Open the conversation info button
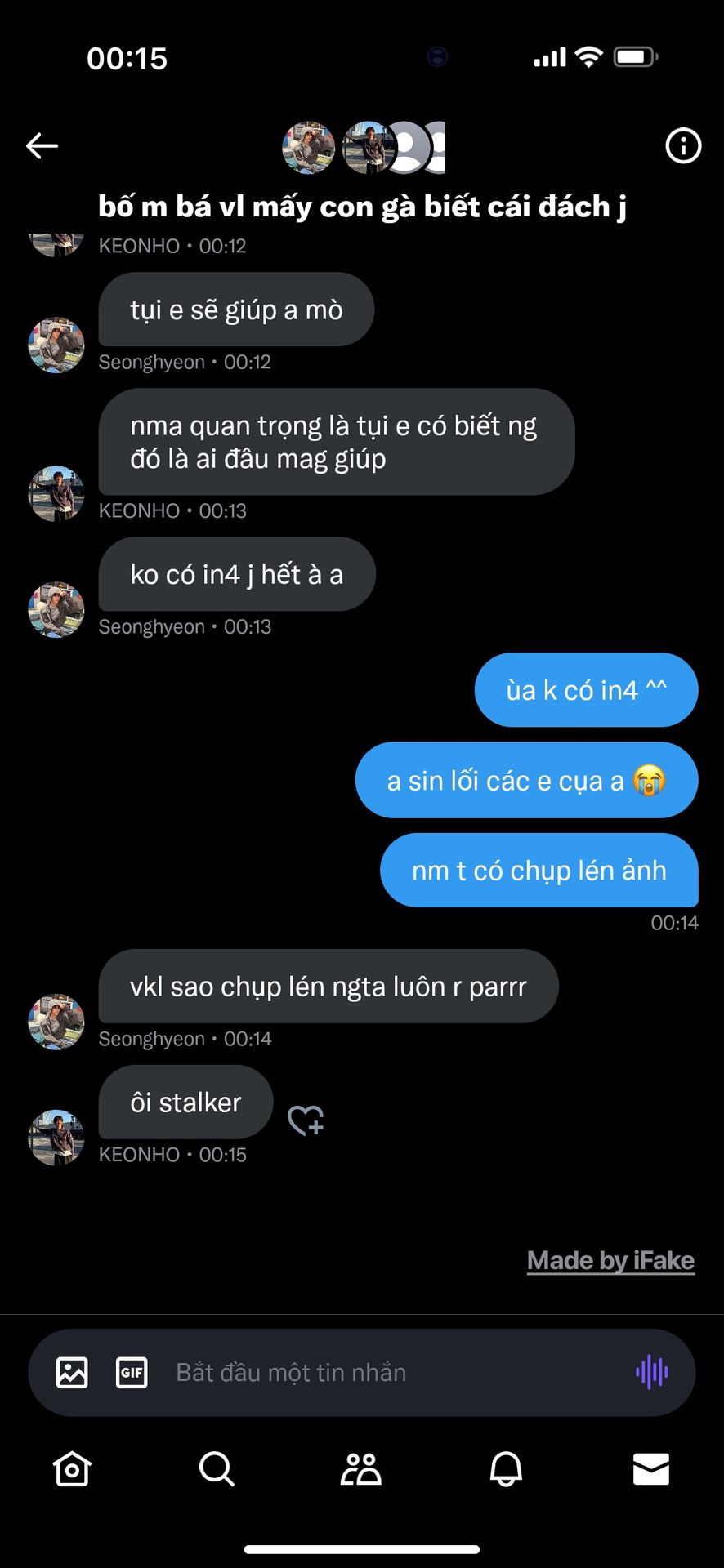The image size is (724, 1568). [683, 146]
